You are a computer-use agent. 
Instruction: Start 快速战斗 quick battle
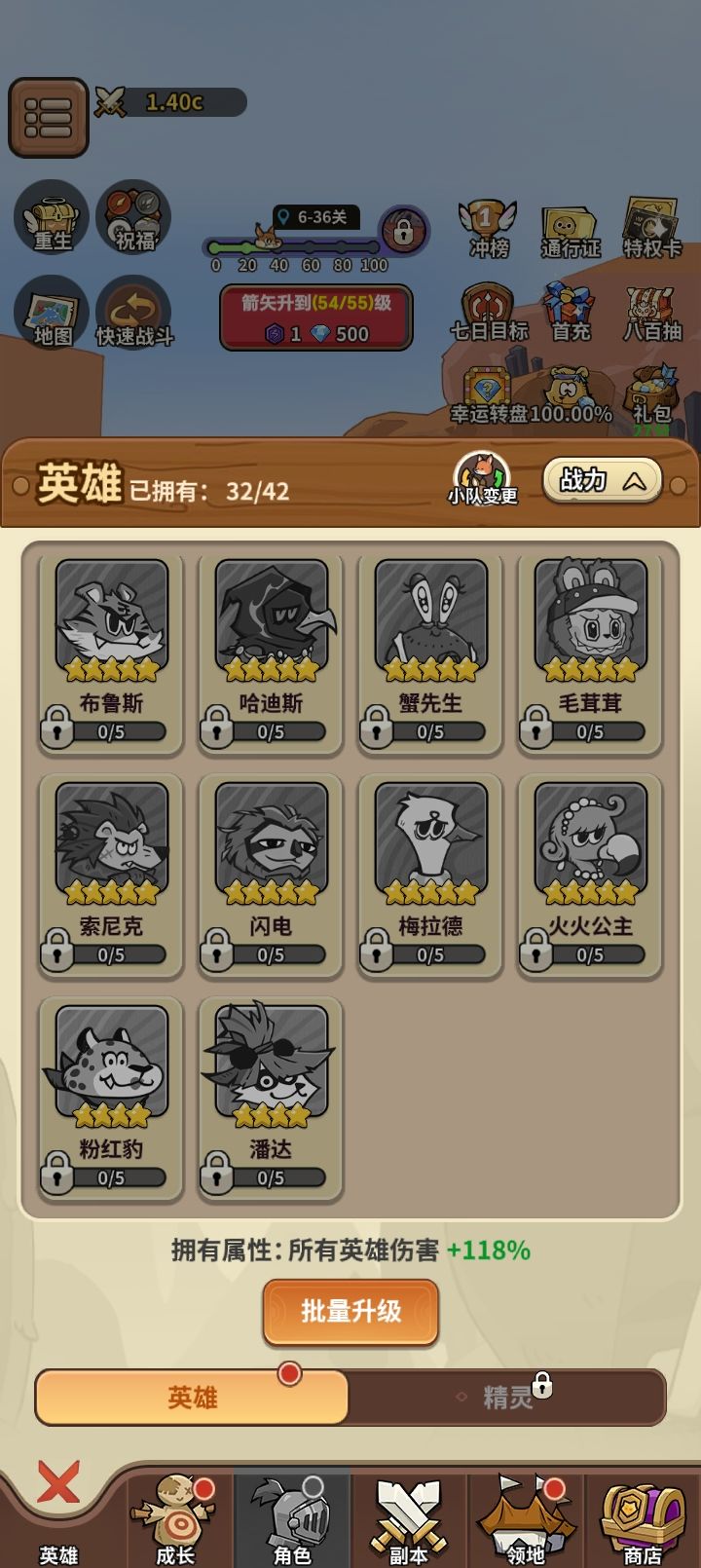tap(136, 314)
